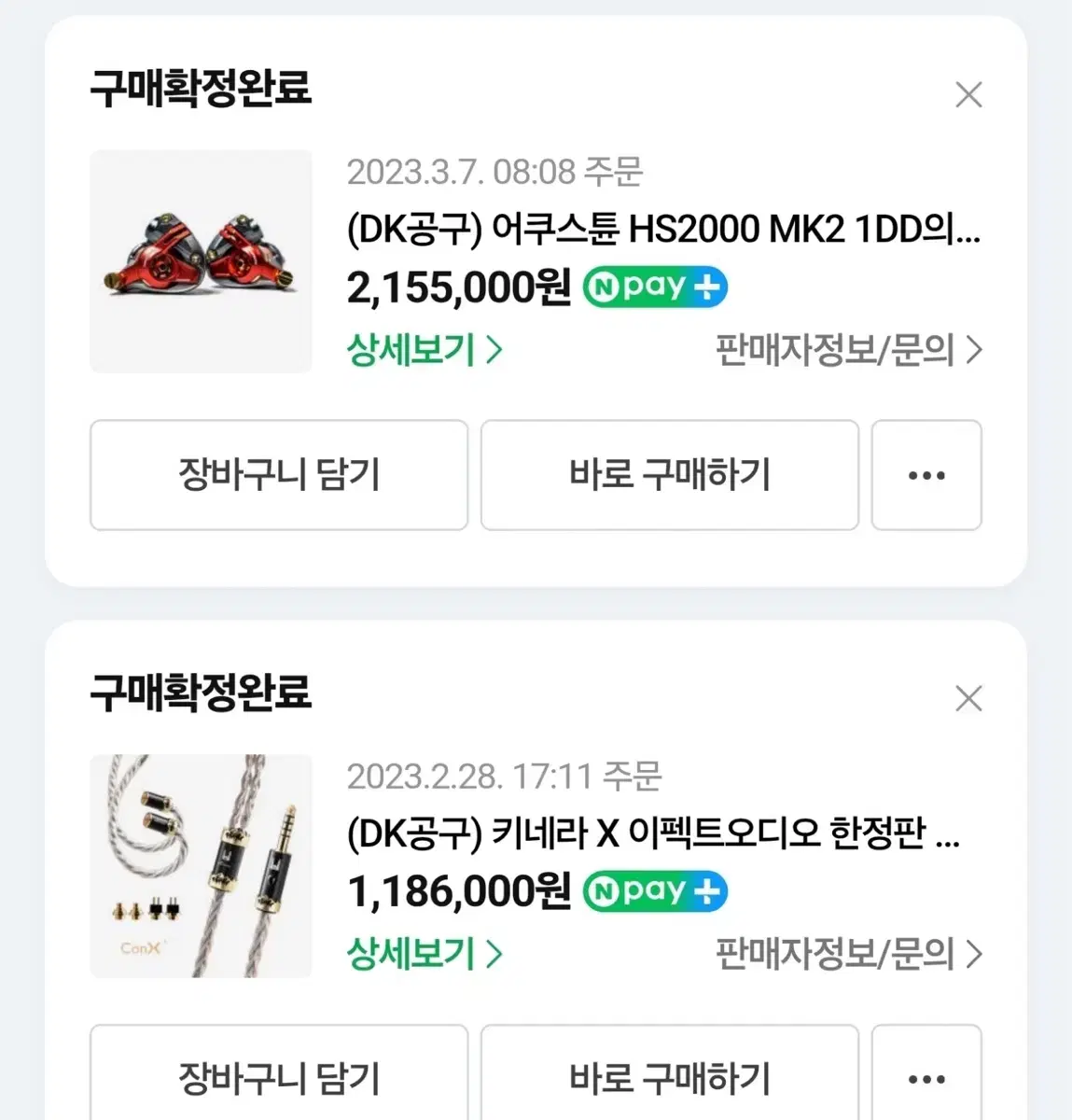The image size is (1072, 1120).
Task: Add HS2000 MK2 earphones to cart (장바구니 담기)
Action: [x=278, y=475]
